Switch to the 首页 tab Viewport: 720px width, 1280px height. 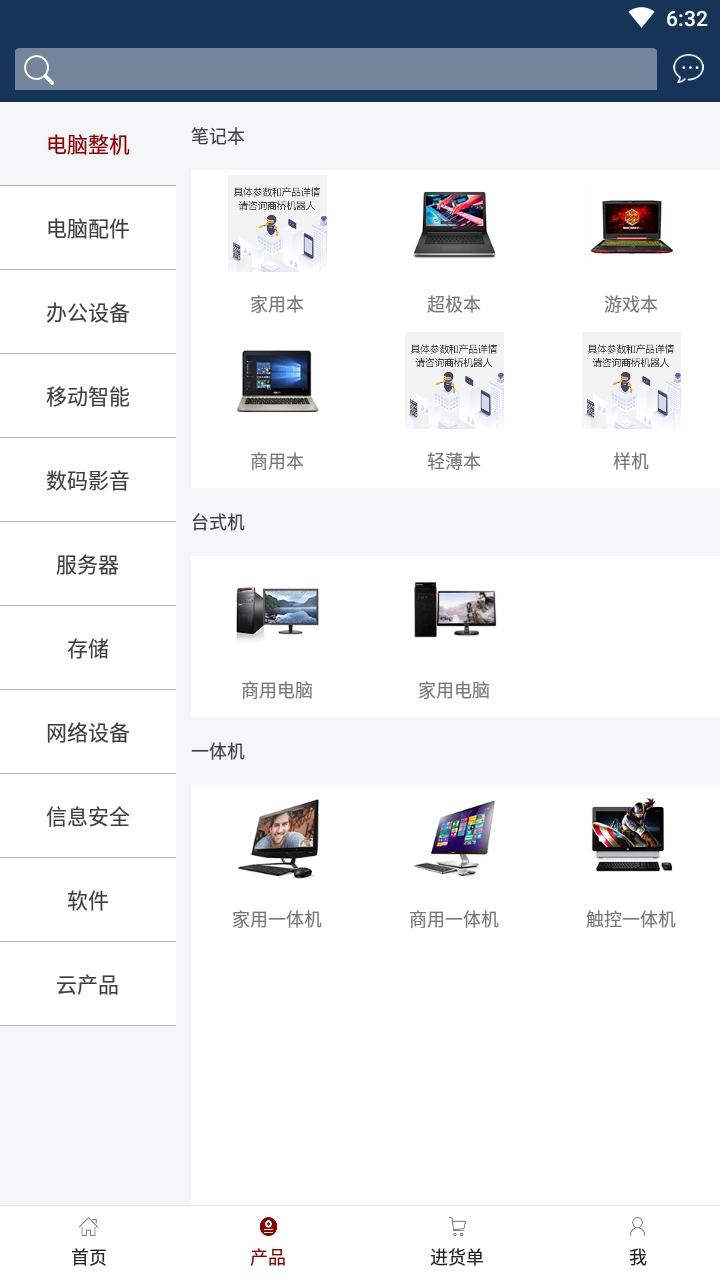89,1241
